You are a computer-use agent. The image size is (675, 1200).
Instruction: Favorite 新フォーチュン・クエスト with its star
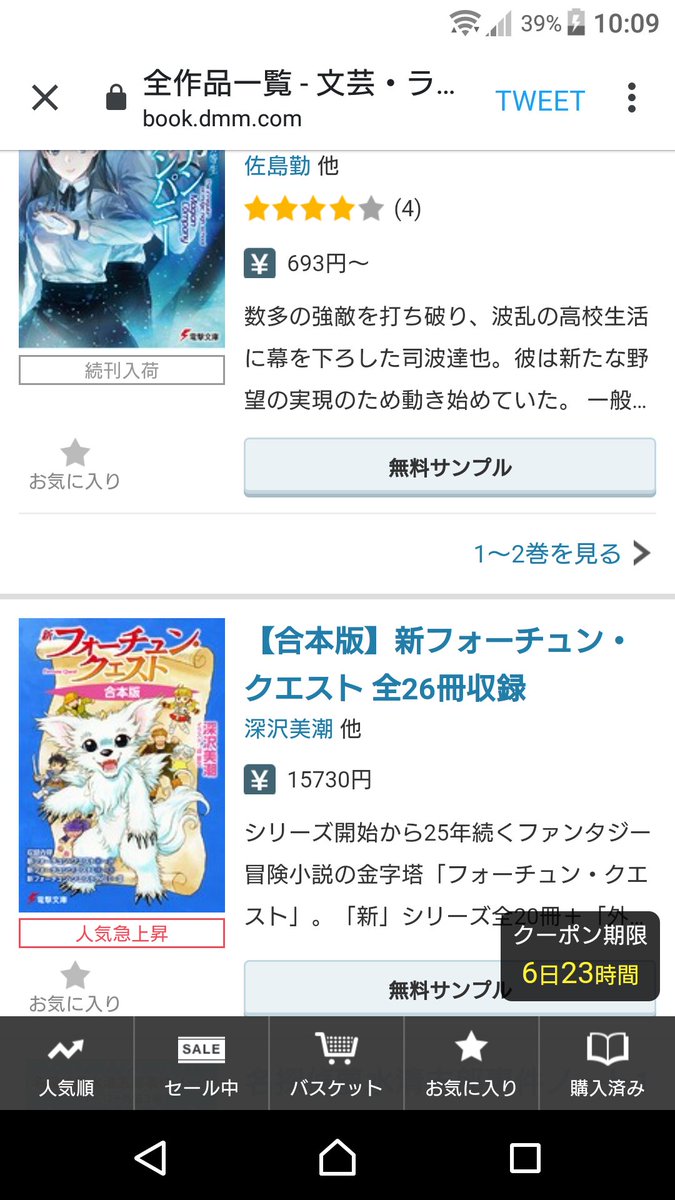coord(74,986)
